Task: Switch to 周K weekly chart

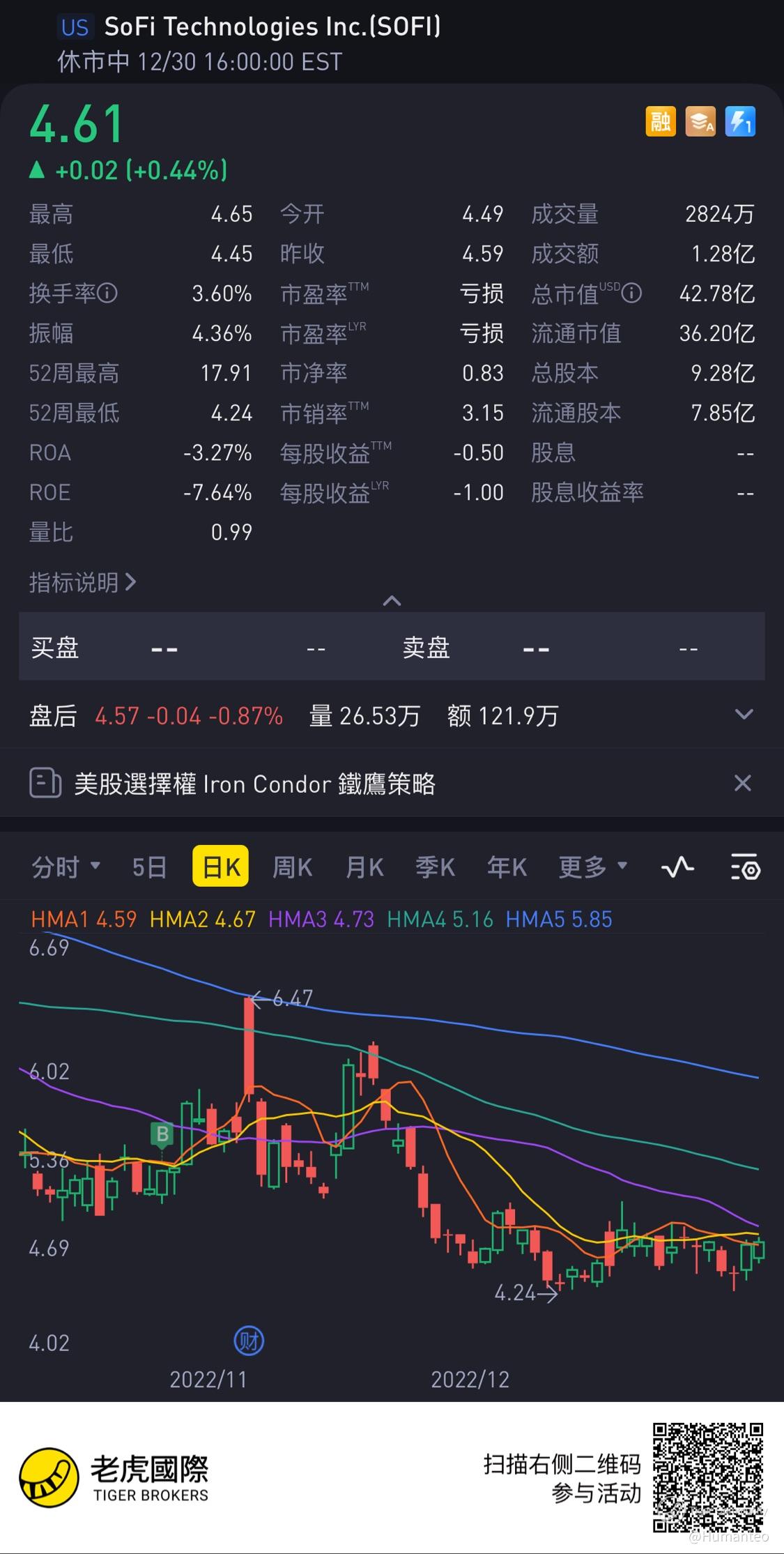Action: (292, 867)
